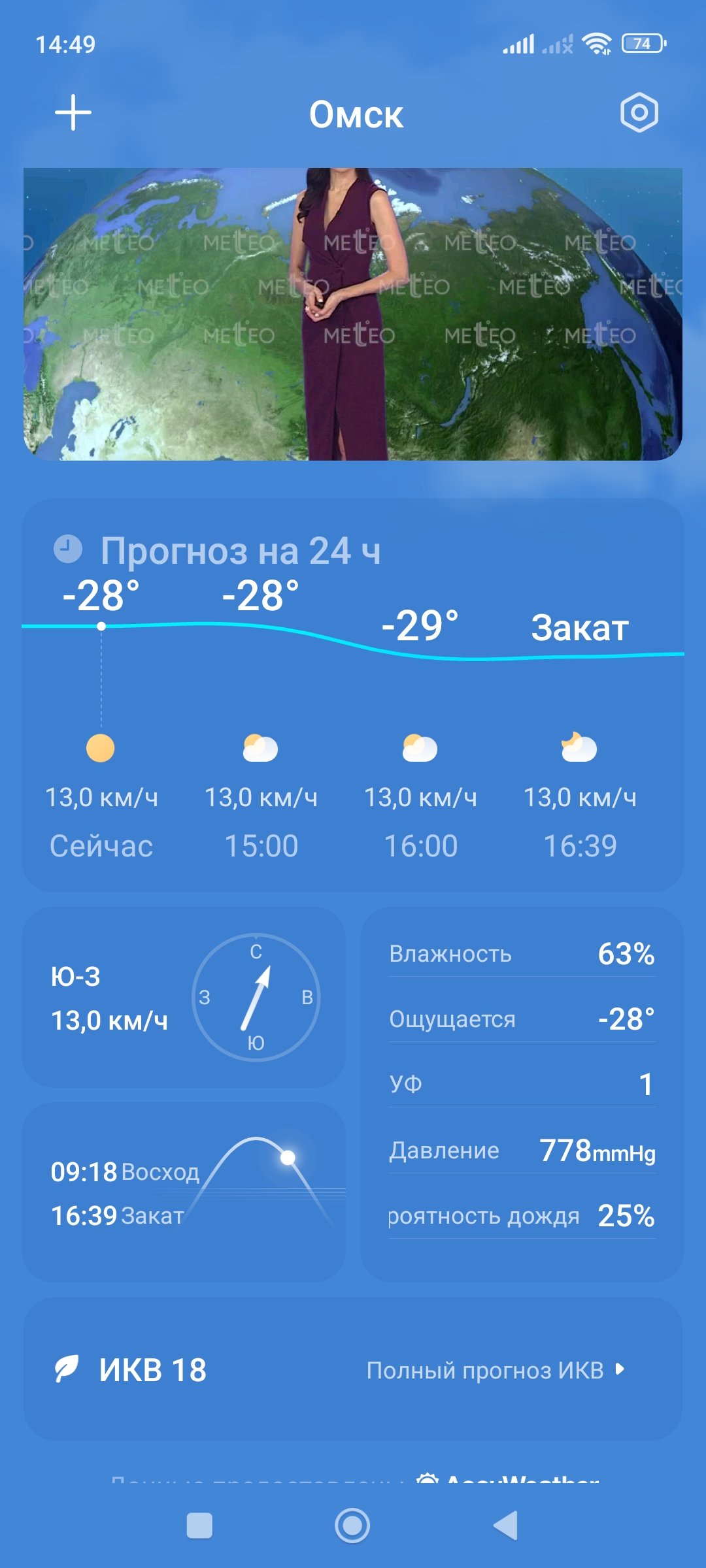This screenshot has width=706, height=1568.
Task: Open weather settings hexagon icon
Action: point(639,112)
